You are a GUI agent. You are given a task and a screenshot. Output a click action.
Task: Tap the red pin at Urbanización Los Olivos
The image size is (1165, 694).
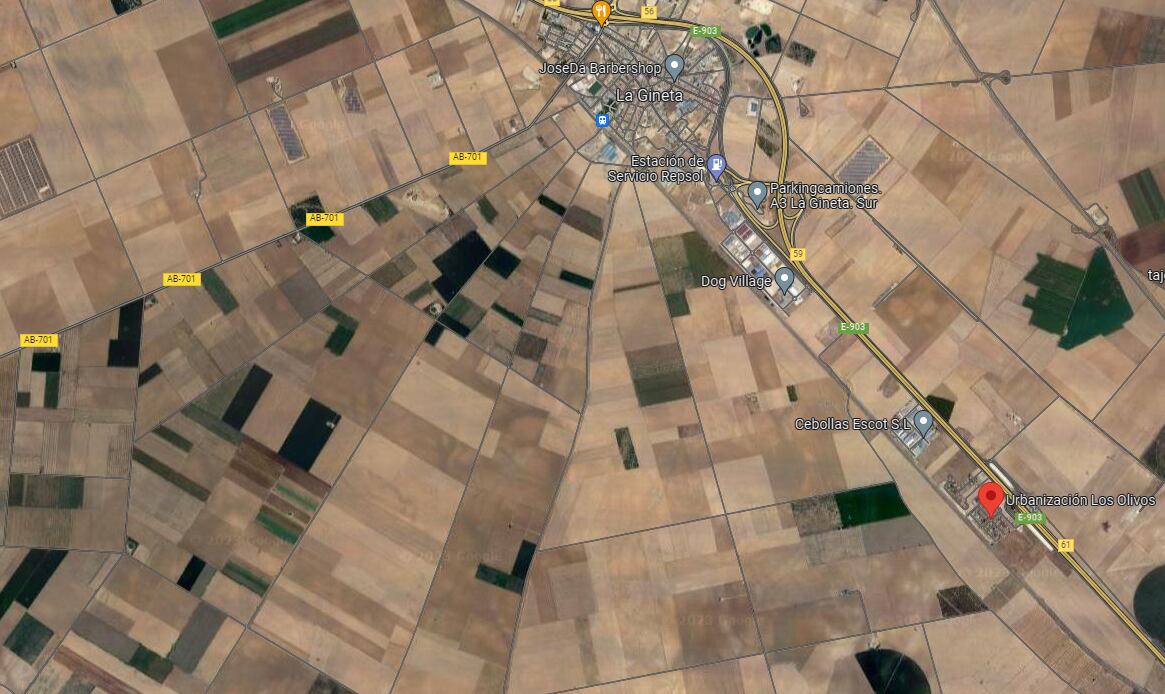[990, 497]
